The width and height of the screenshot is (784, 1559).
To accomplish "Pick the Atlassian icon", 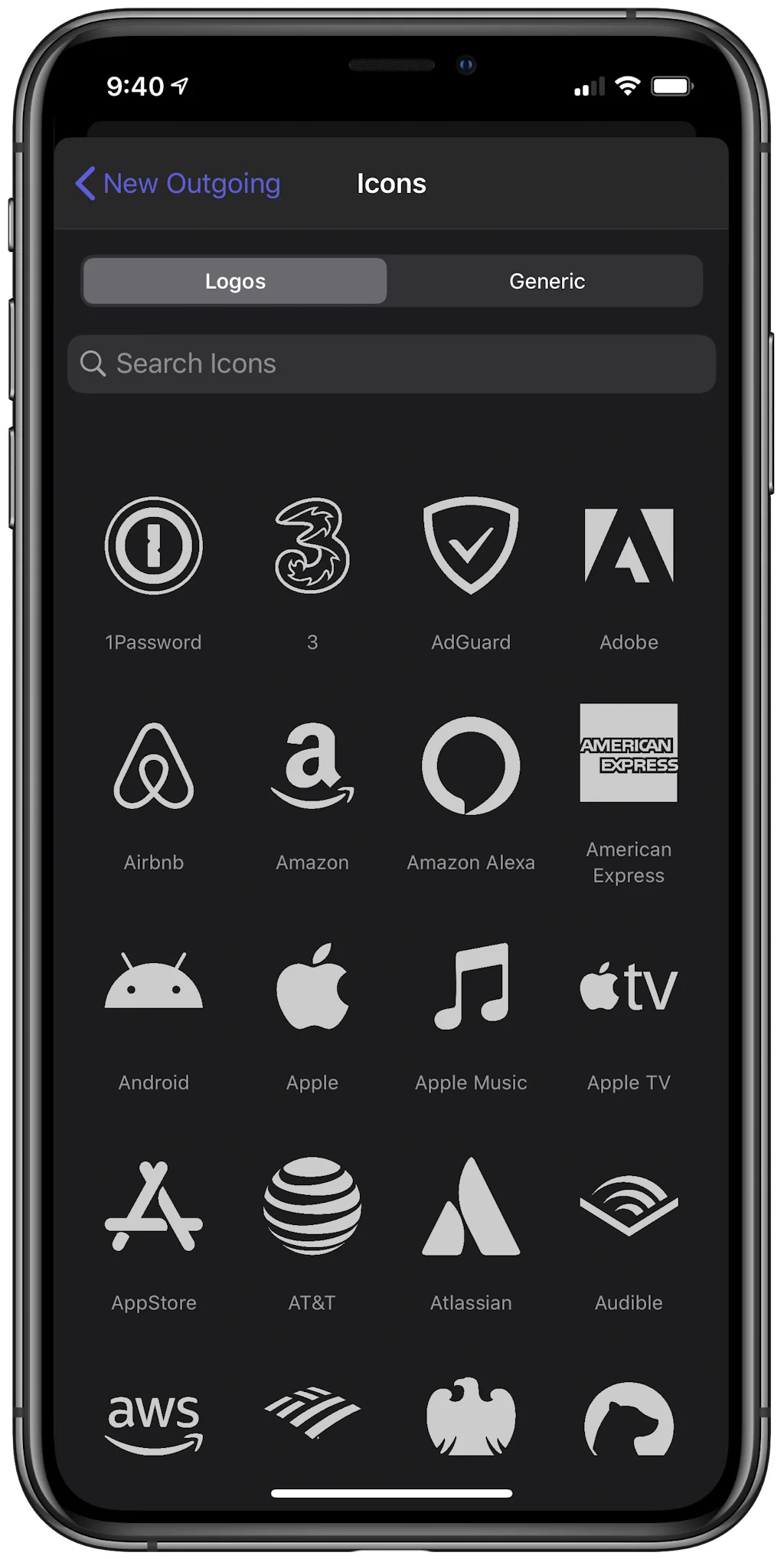I will click(471, 1207).
